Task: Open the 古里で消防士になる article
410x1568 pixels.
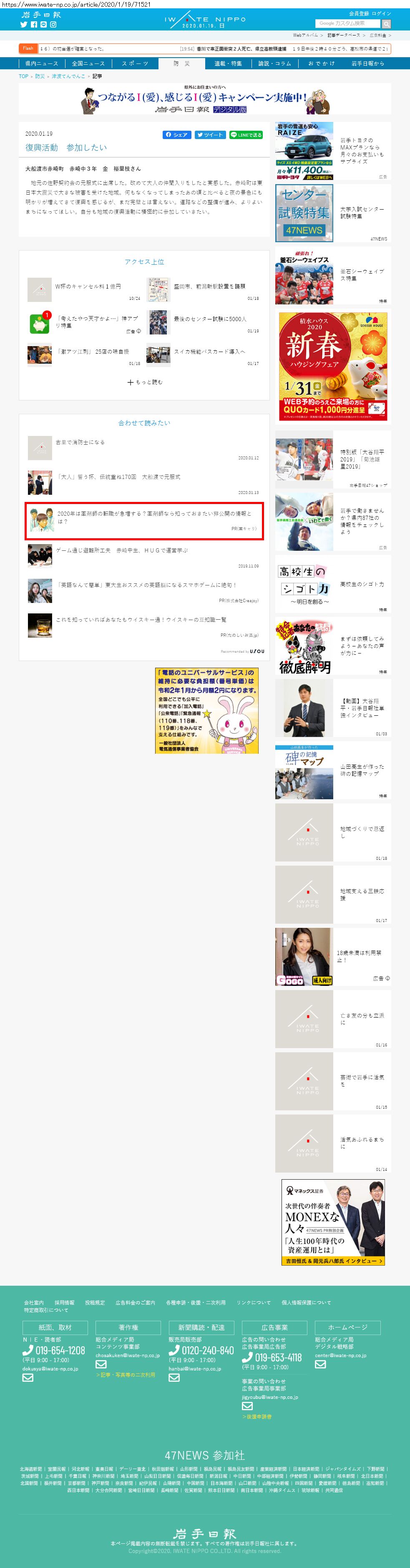Action: [x=80, y=443]
